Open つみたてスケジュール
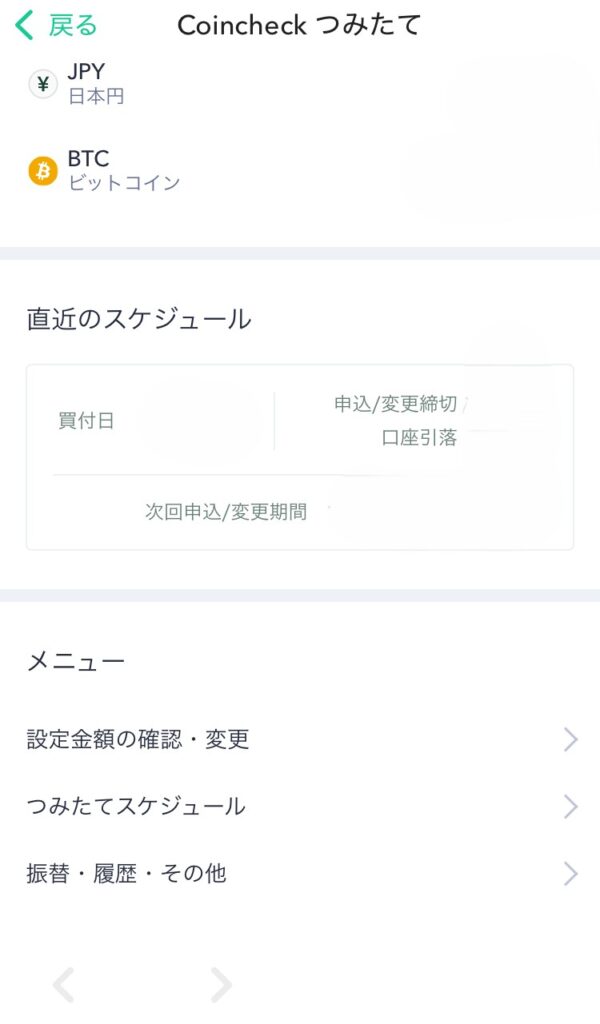The height and width of the screenshot is (1024, 600). [300, 807]
